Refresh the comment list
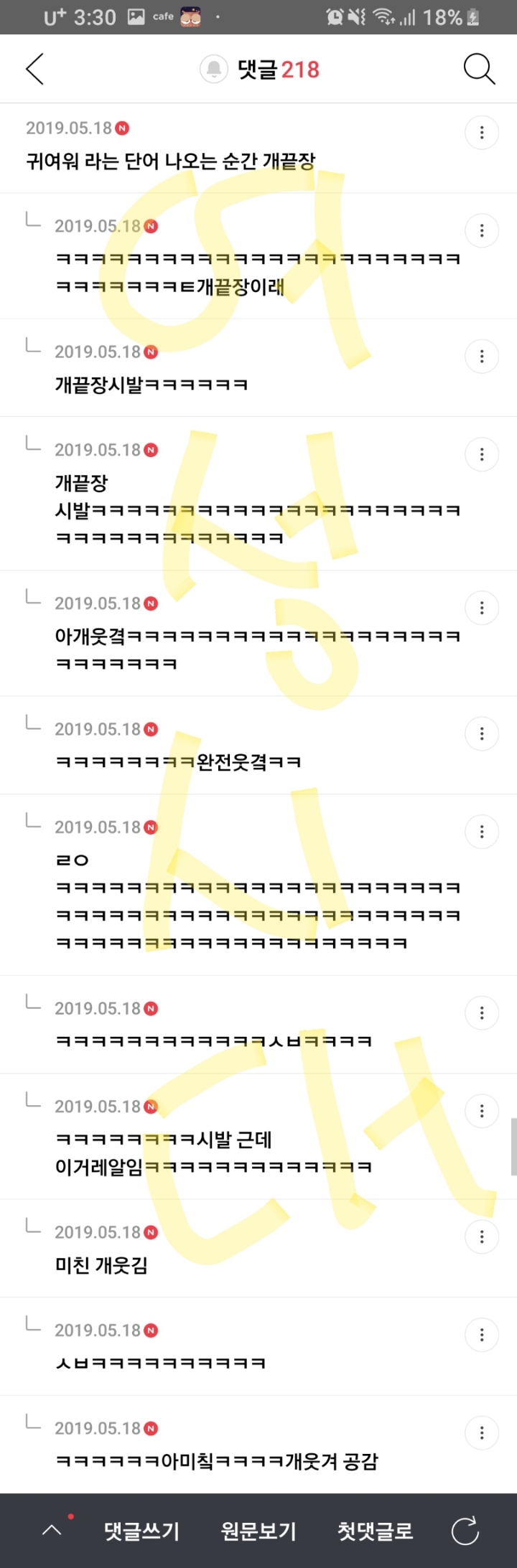517x1568 pixels. [x=465, y=1531]
